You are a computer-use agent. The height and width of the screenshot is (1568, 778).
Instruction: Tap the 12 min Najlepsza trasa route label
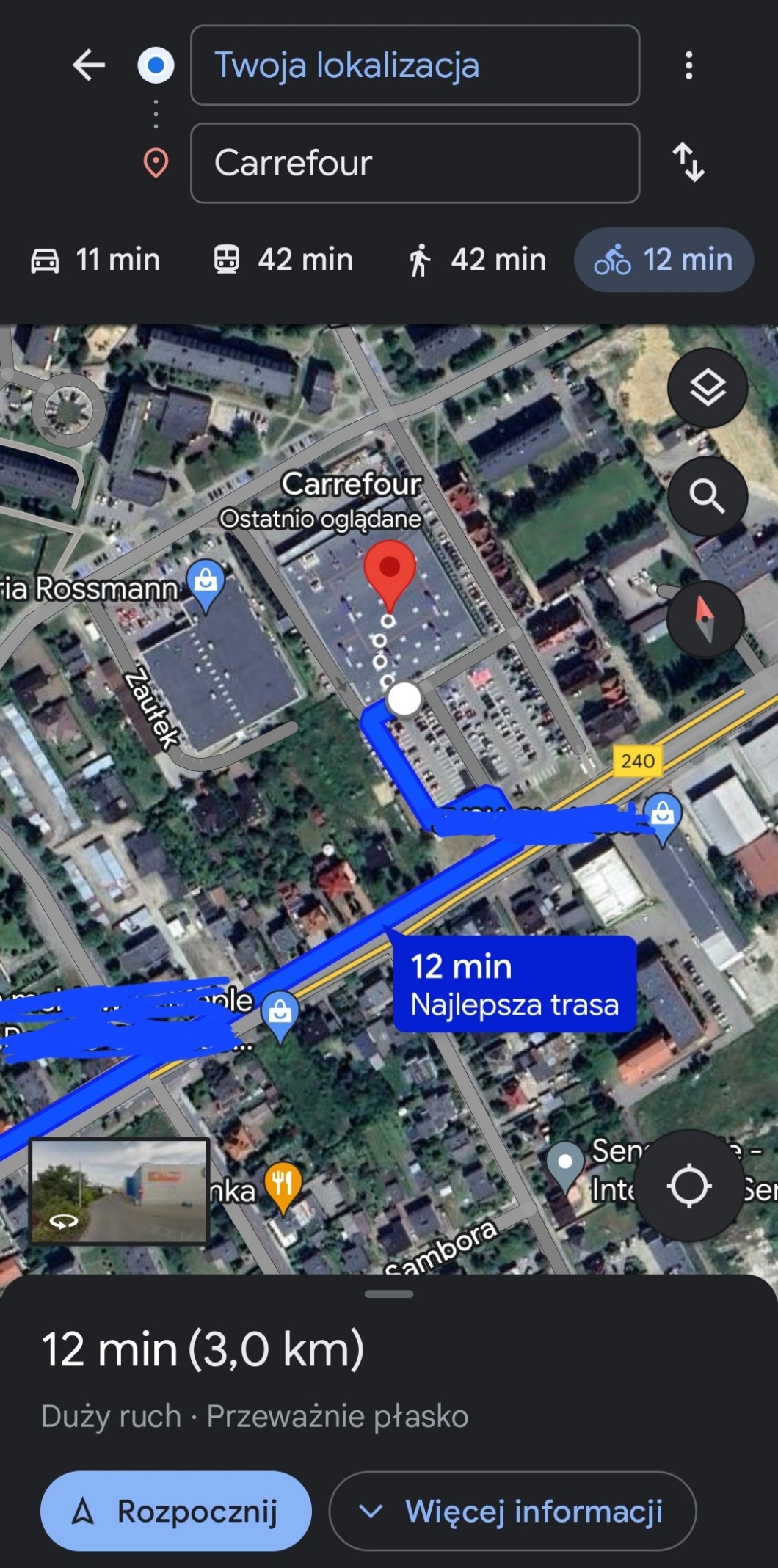tap(514, 984)
